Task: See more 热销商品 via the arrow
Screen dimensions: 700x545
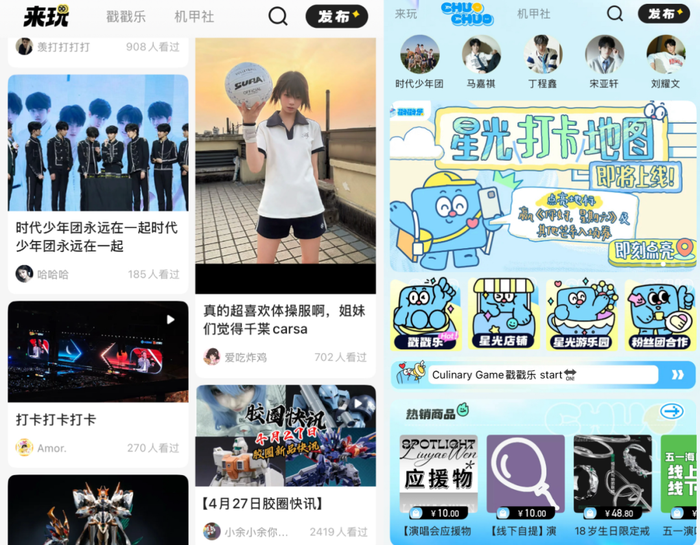Action: point(672,411)
